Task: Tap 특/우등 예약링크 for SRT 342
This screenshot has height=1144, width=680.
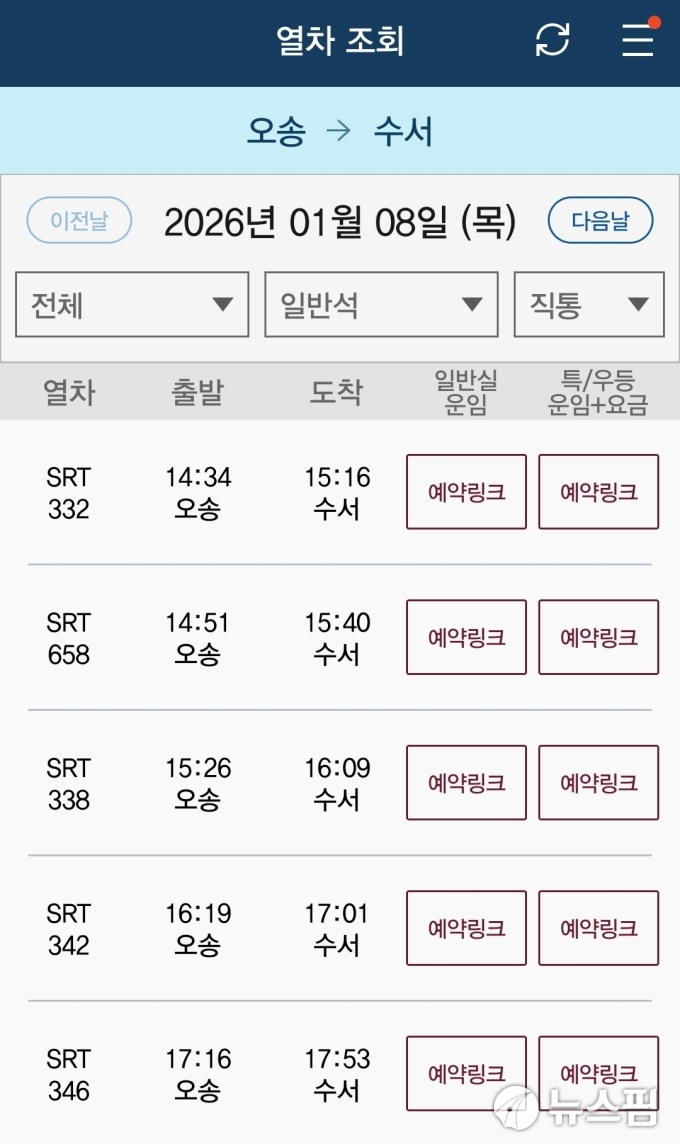Action: [x=598, y=928]
